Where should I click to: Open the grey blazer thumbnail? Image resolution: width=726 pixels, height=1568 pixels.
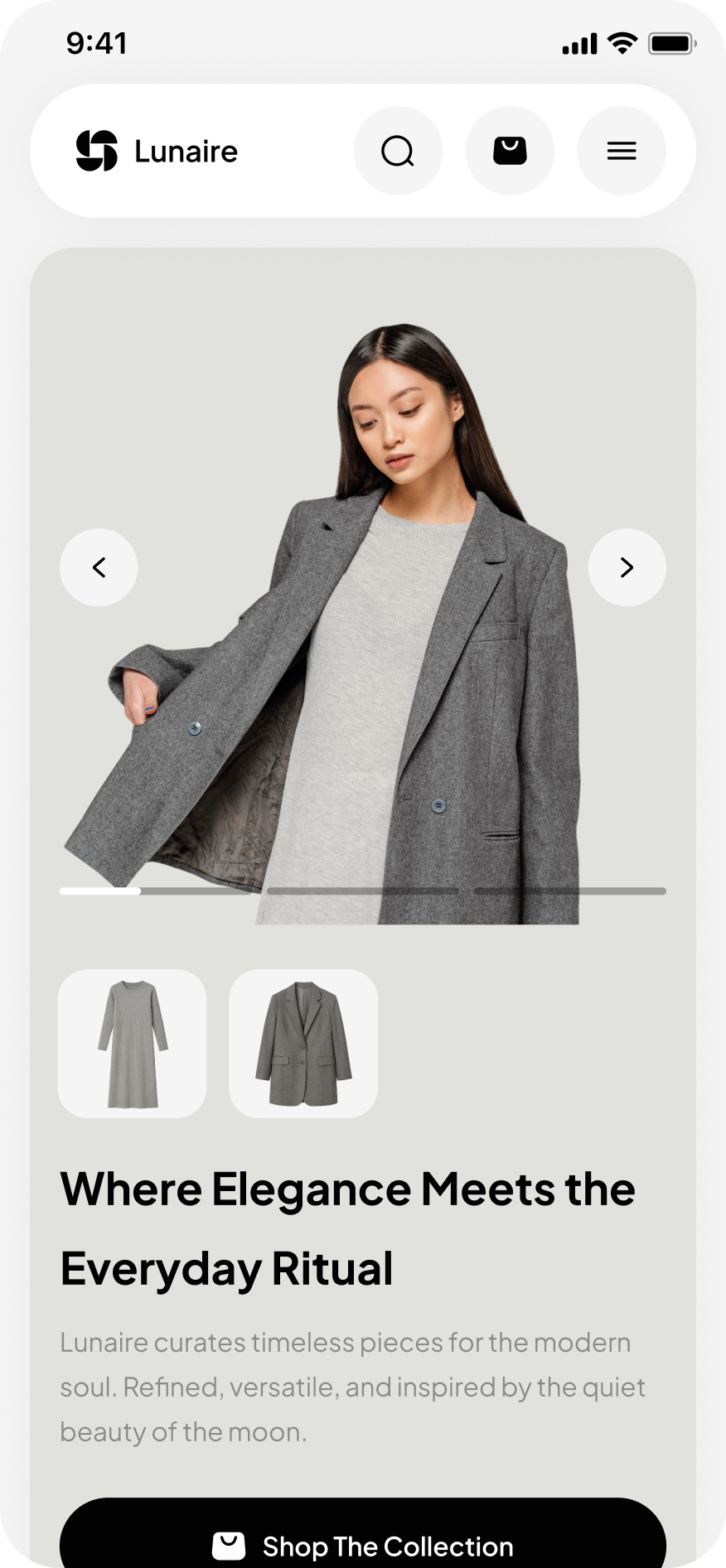click(303, 1044)
